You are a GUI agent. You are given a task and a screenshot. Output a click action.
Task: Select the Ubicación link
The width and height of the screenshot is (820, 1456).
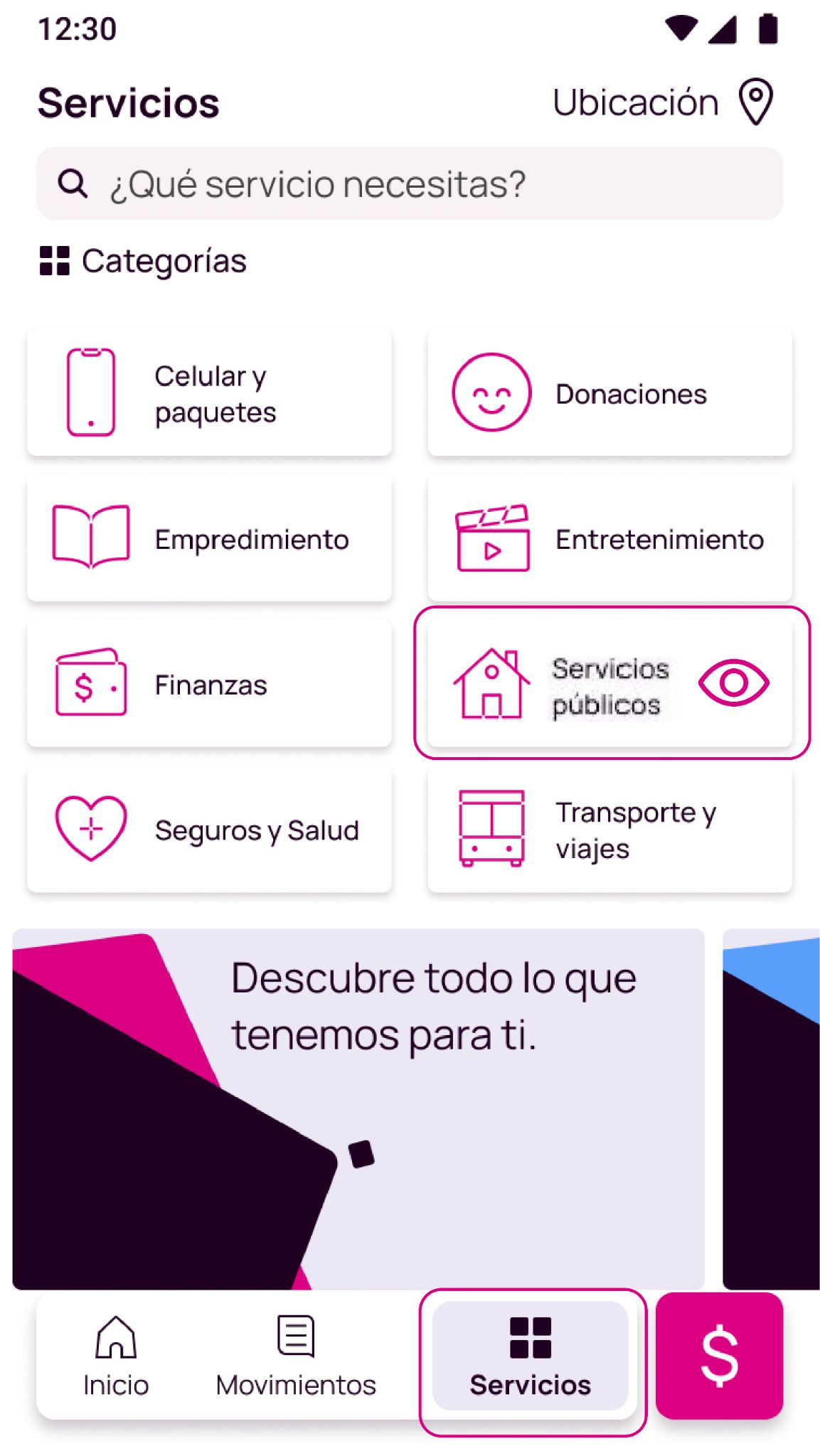tap(637, 101)
